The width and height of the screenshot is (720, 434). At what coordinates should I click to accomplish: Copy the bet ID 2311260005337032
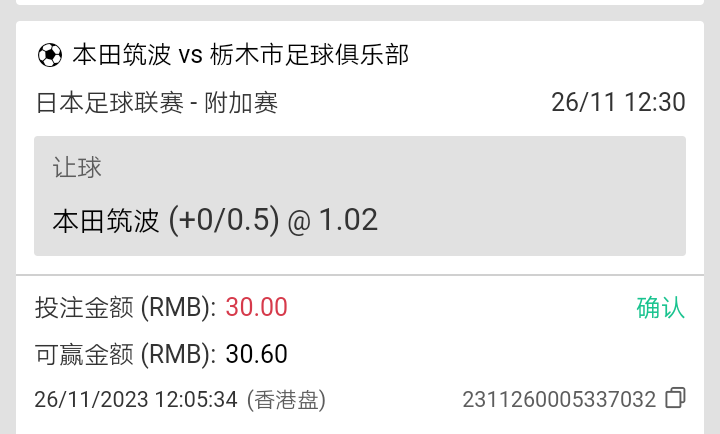coord(676,399)
